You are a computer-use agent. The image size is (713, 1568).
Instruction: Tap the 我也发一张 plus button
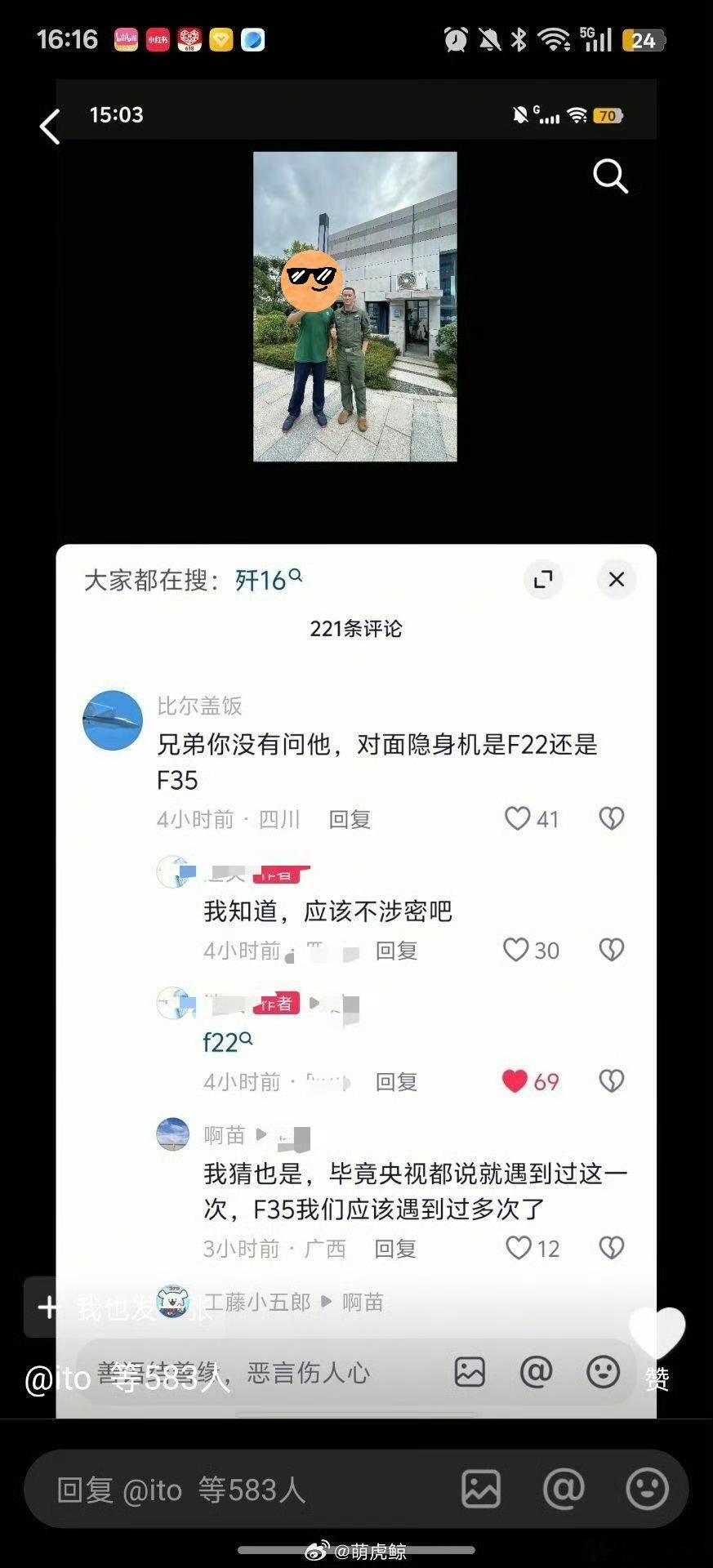[x=48, y=1307]
